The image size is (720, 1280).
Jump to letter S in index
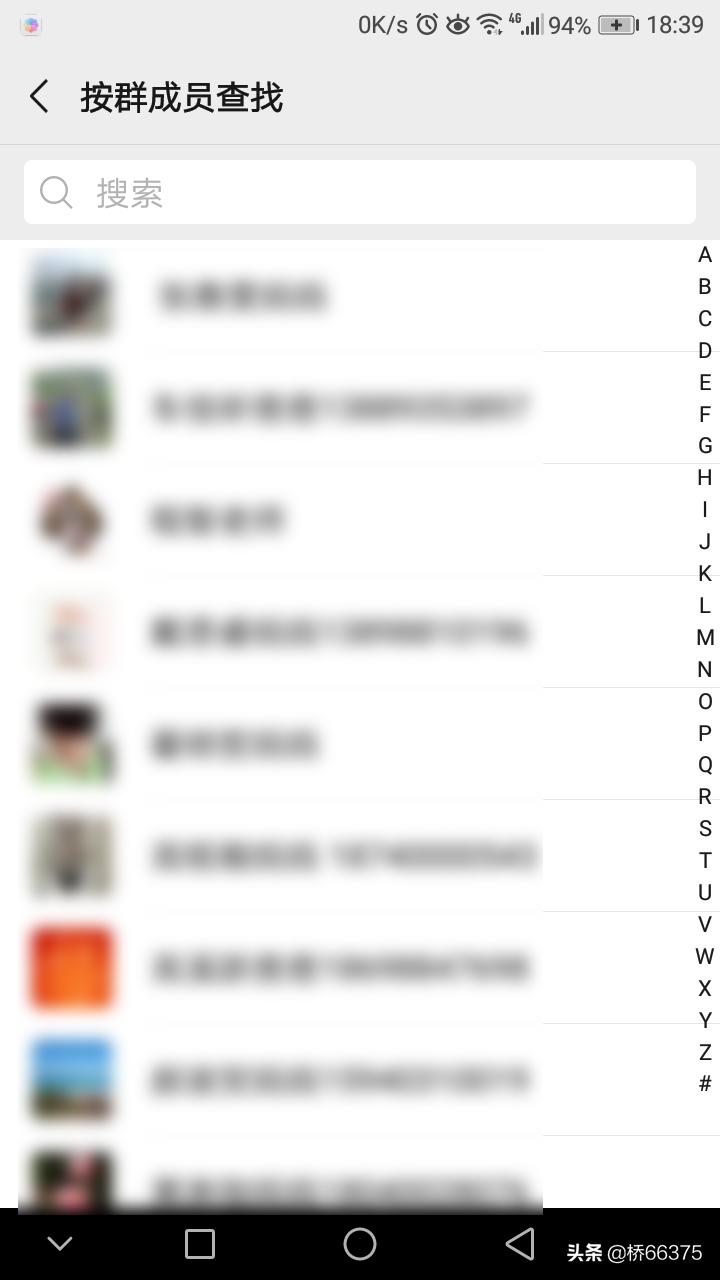tap(705, 828)
